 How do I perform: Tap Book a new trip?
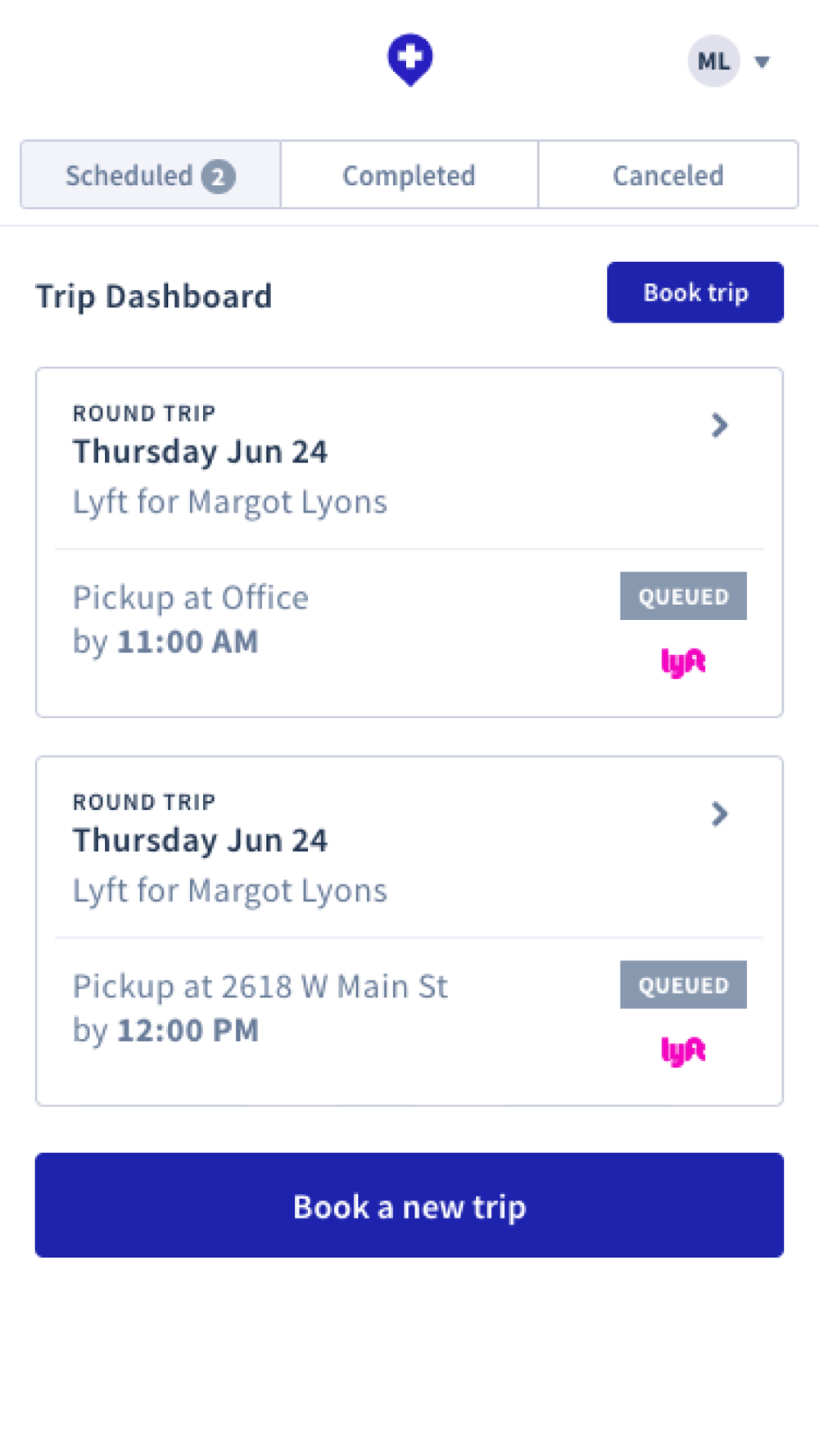tap(409, 1205)
